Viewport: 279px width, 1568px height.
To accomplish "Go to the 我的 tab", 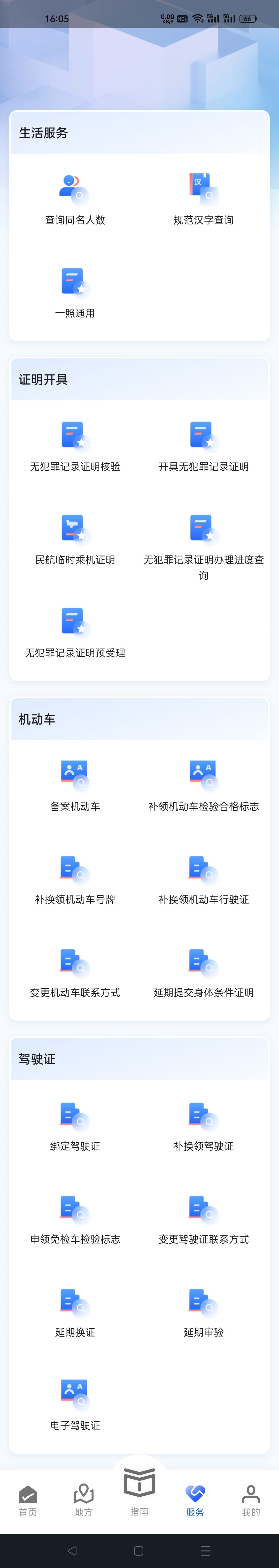I will pos(250,1501).
